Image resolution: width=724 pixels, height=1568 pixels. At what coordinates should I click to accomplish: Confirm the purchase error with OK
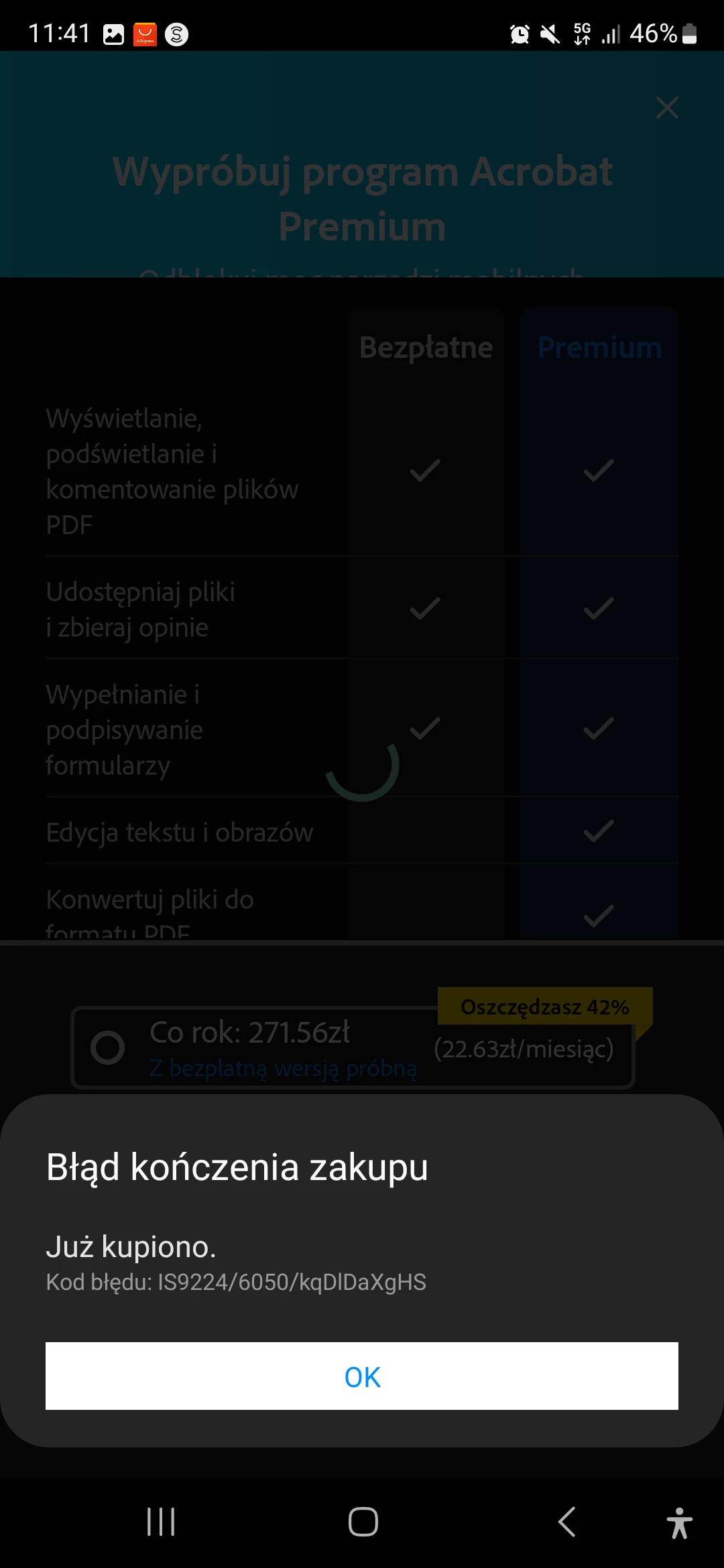(362, 1376)
